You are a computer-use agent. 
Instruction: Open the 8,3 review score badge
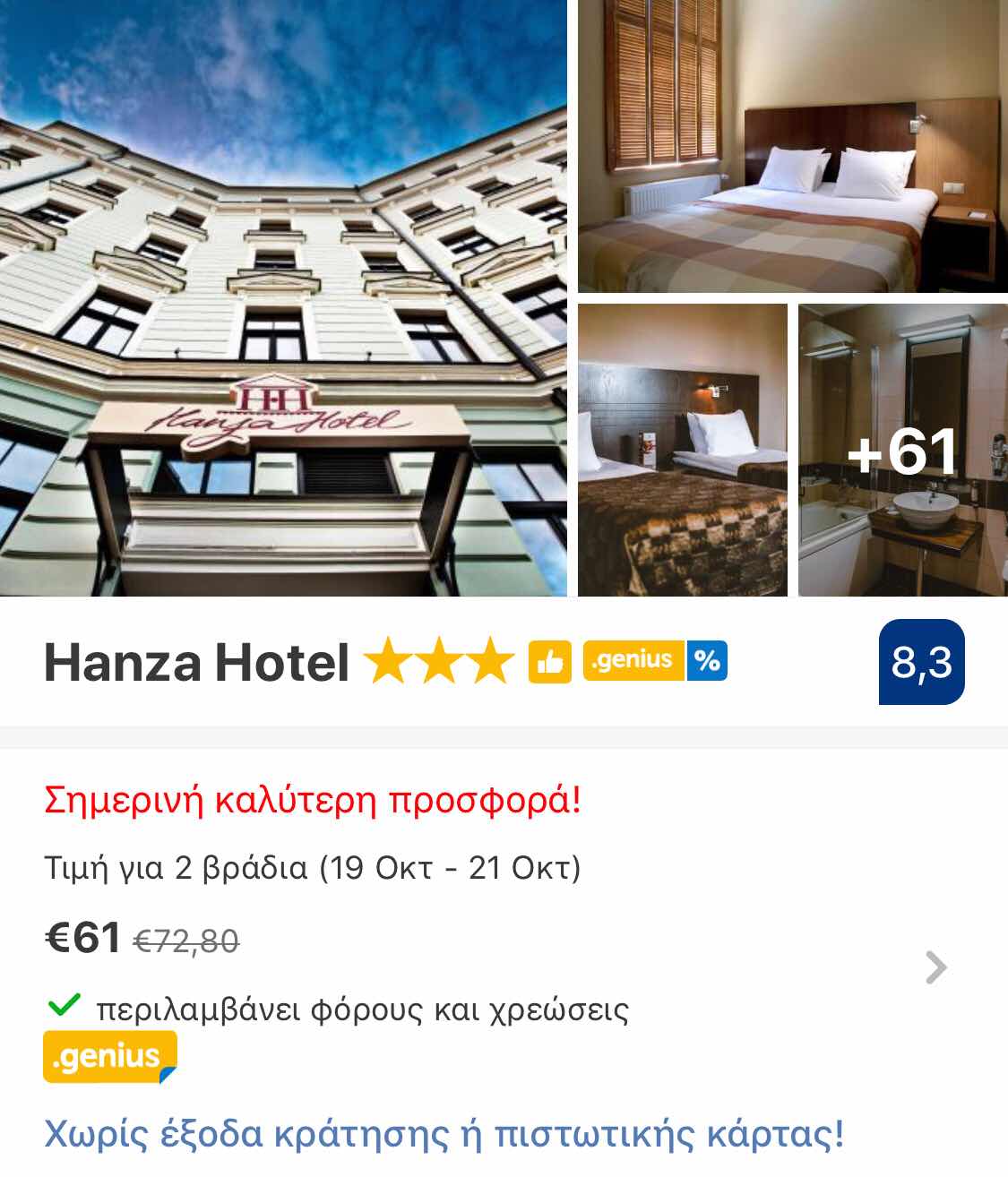click(921, 662)
